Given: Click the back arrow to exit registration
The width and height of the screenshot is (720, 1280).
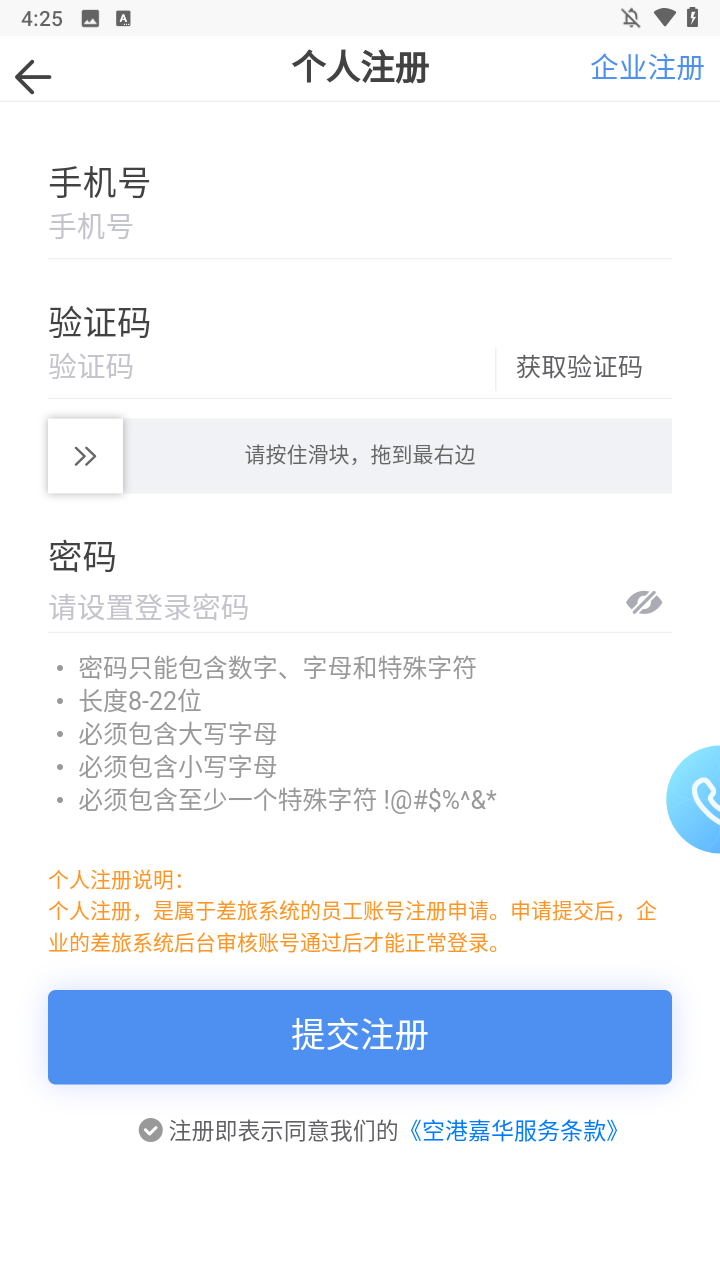Looking at the screenshot, I should tap(32, 76).
